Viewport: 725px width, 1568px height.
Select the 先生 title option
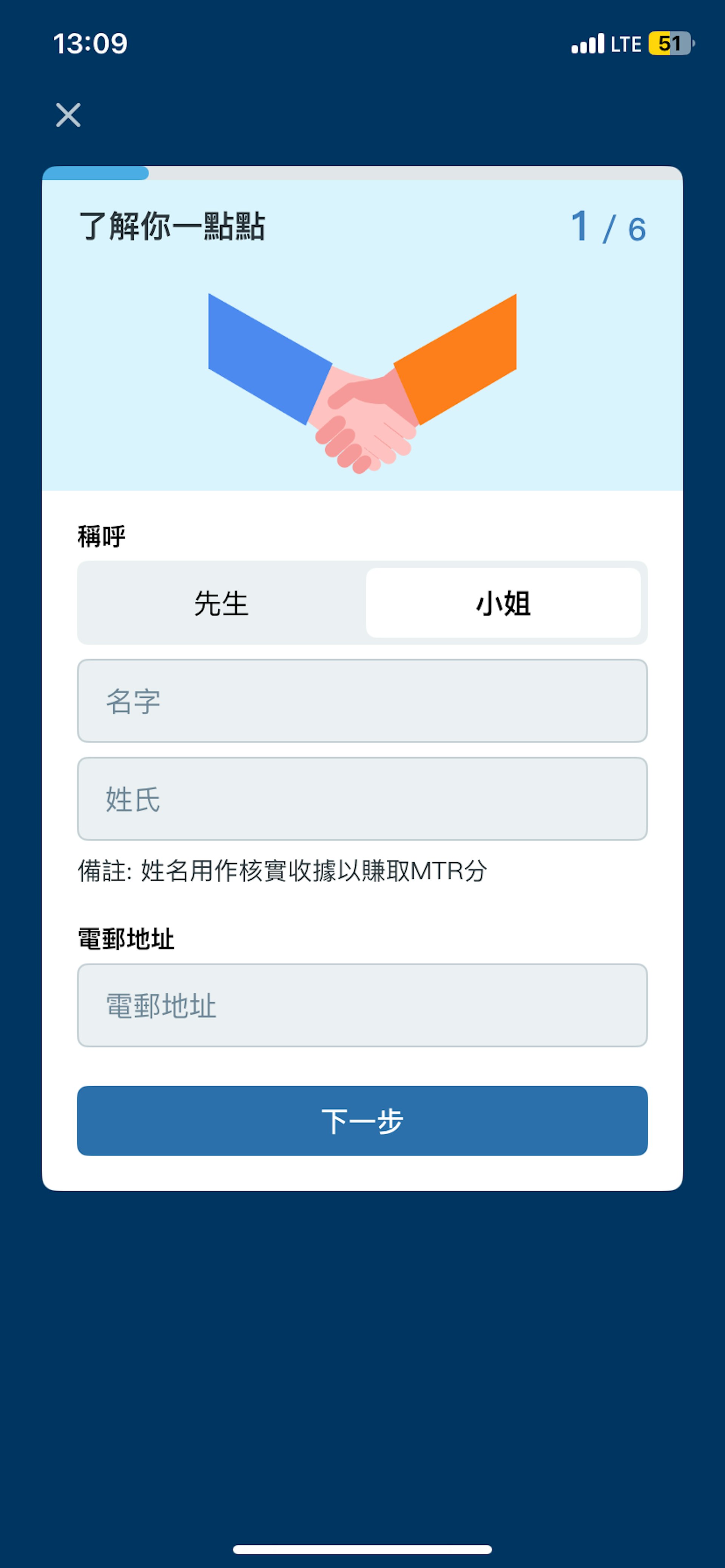click(221, 603)
